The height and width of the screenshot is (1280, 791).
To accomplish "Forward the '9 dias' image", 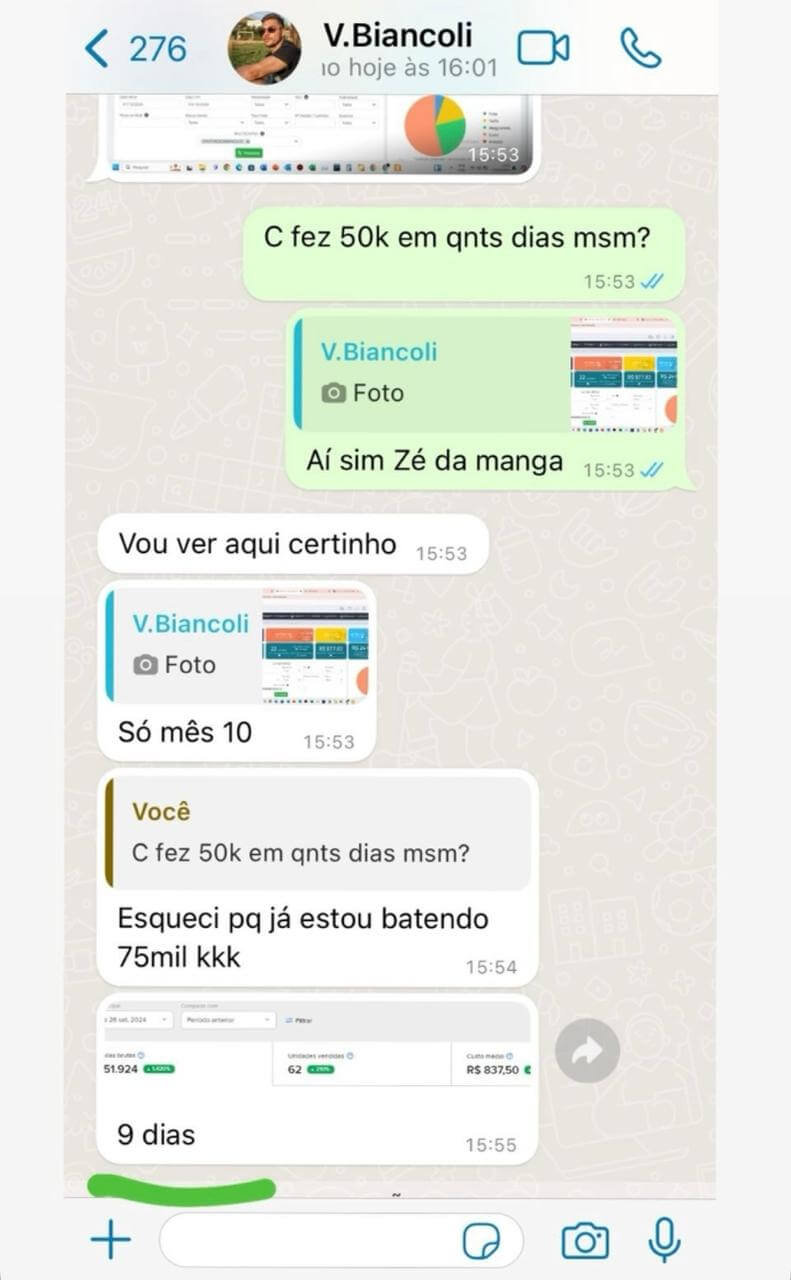I will (587, 1050).
